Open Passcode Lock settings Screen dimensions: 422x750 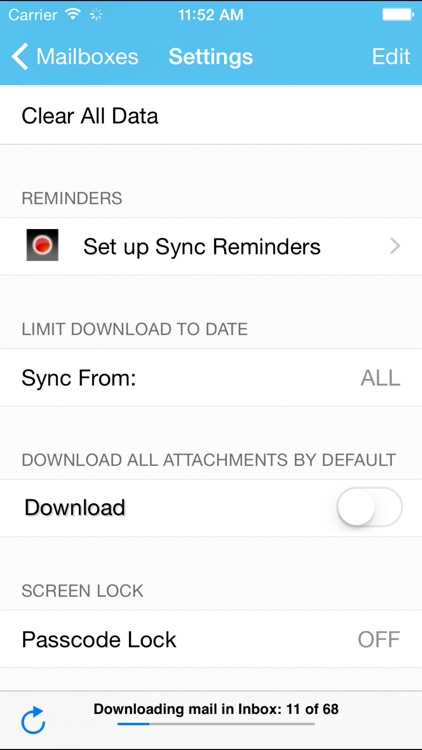pos(211,639)
